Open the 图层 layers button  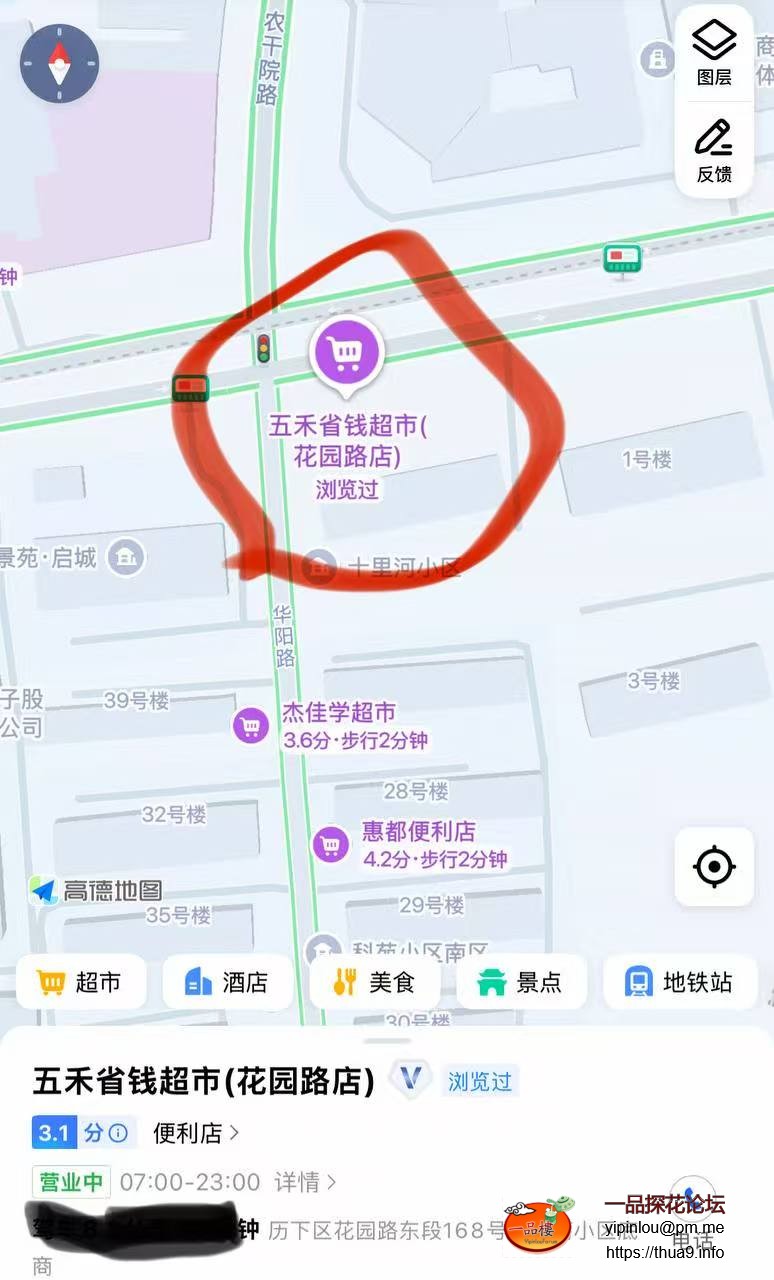pyautogui.click(x=714, y=53)
